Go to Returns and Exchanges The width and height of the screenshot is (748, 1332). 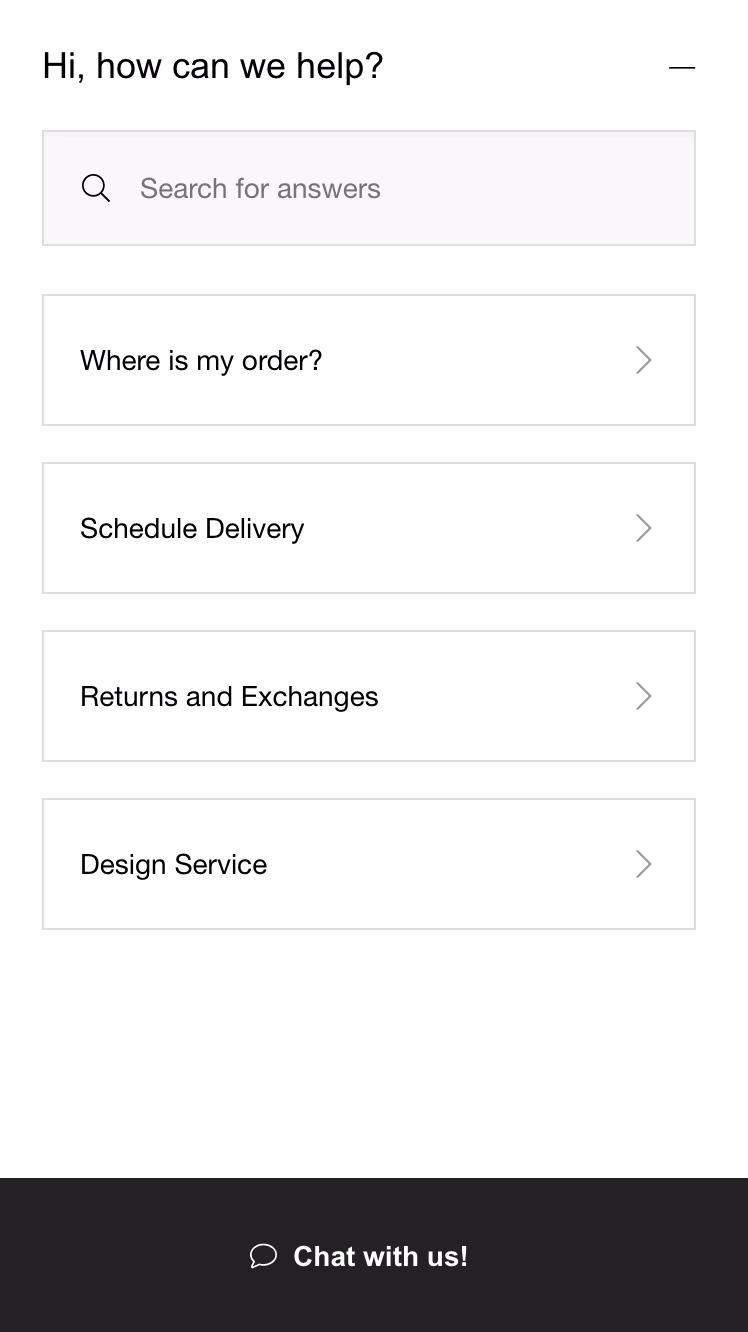[368, 696]
